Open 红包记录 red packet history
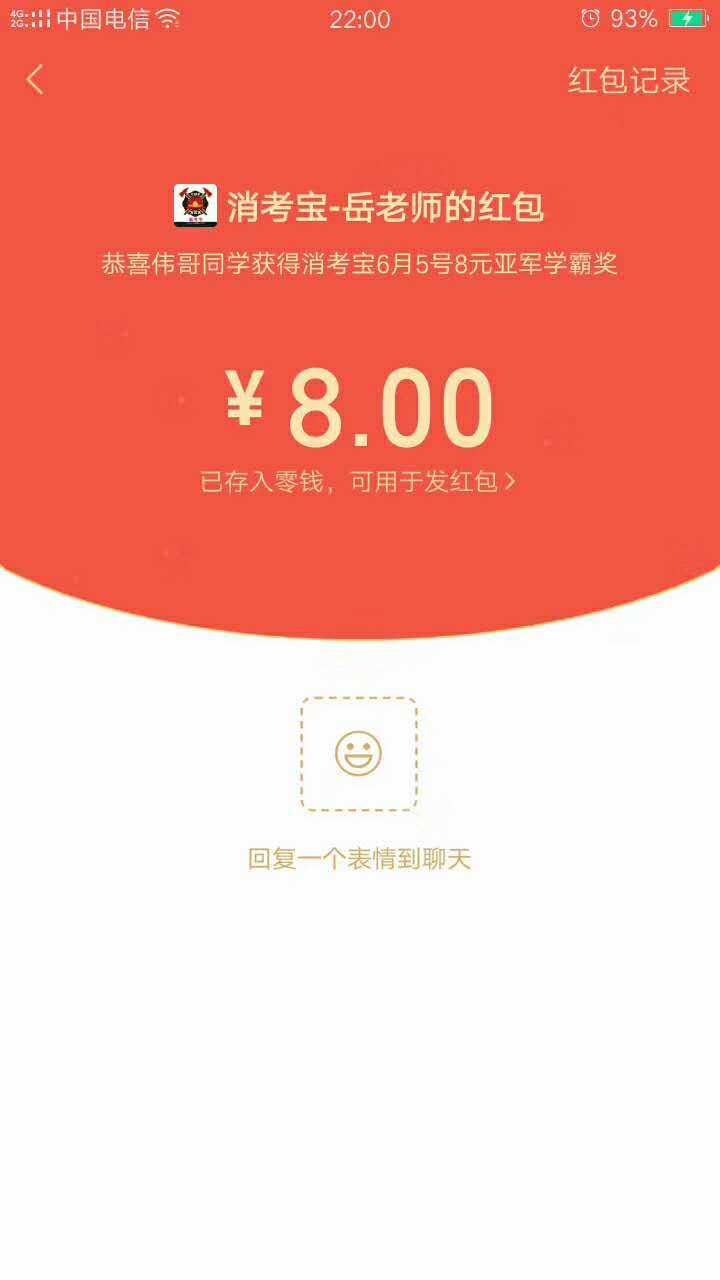Viewport: 720px width, 1280px height. click(x=629, y=80)
